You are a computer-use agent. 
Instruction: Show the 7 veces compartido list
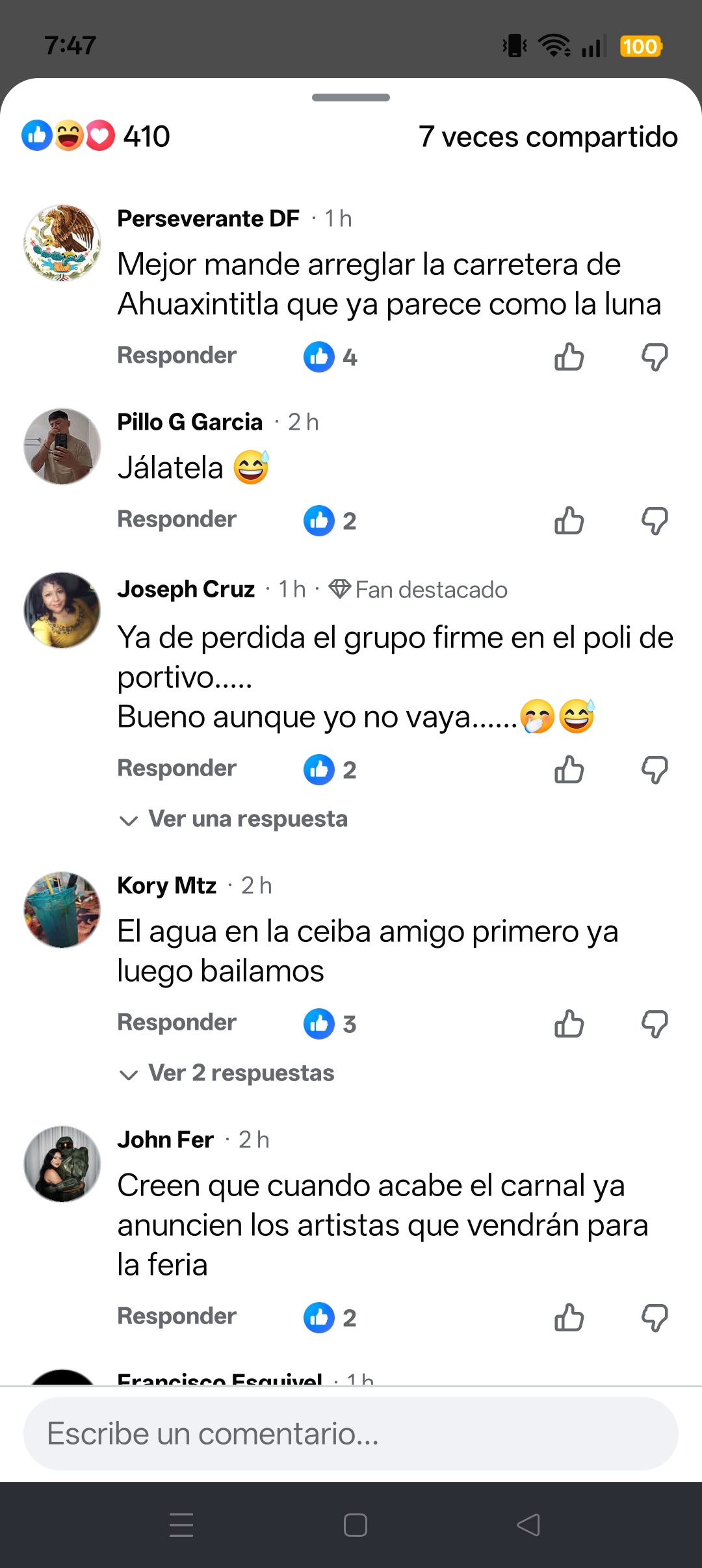click(548, 137)
